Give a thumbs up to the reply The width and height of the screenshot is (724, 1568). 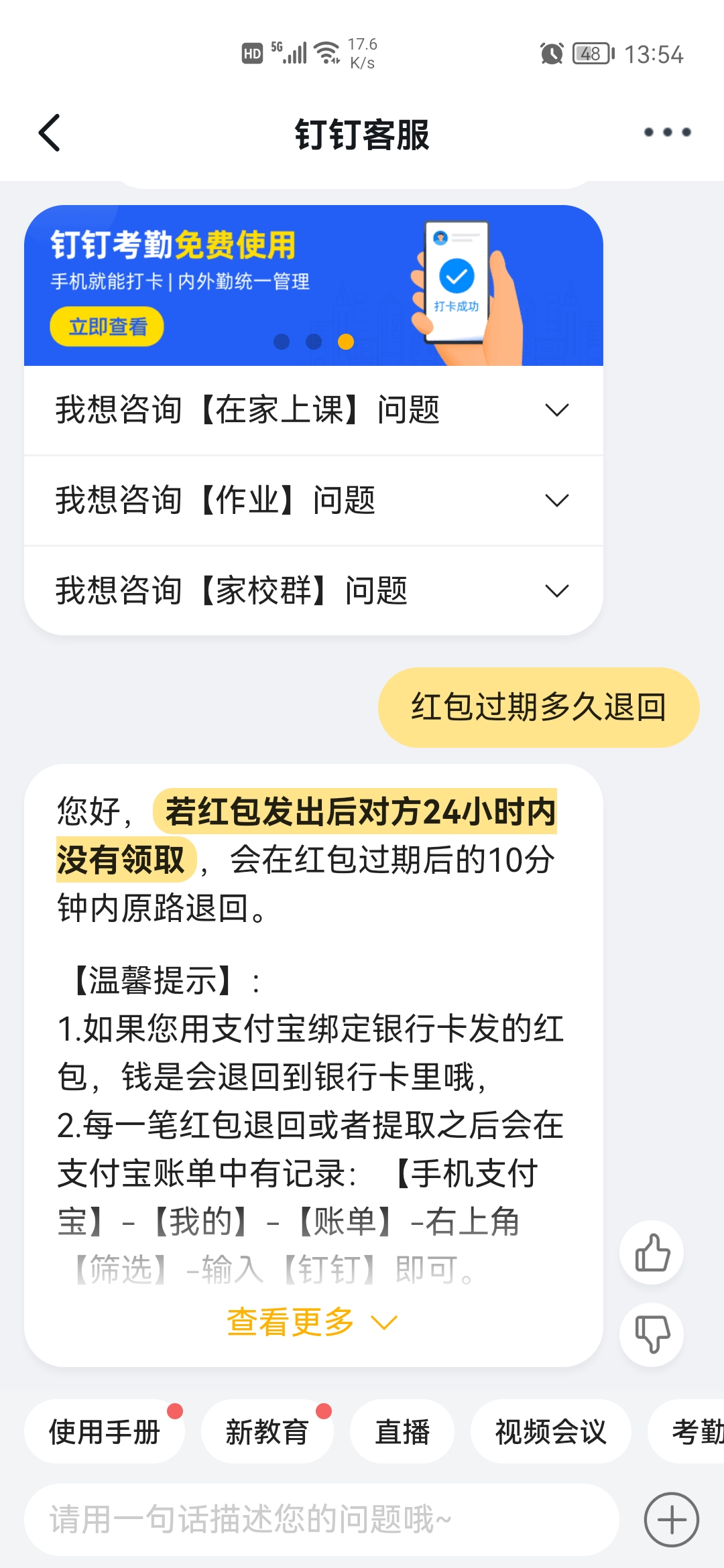click(651, 1252)
